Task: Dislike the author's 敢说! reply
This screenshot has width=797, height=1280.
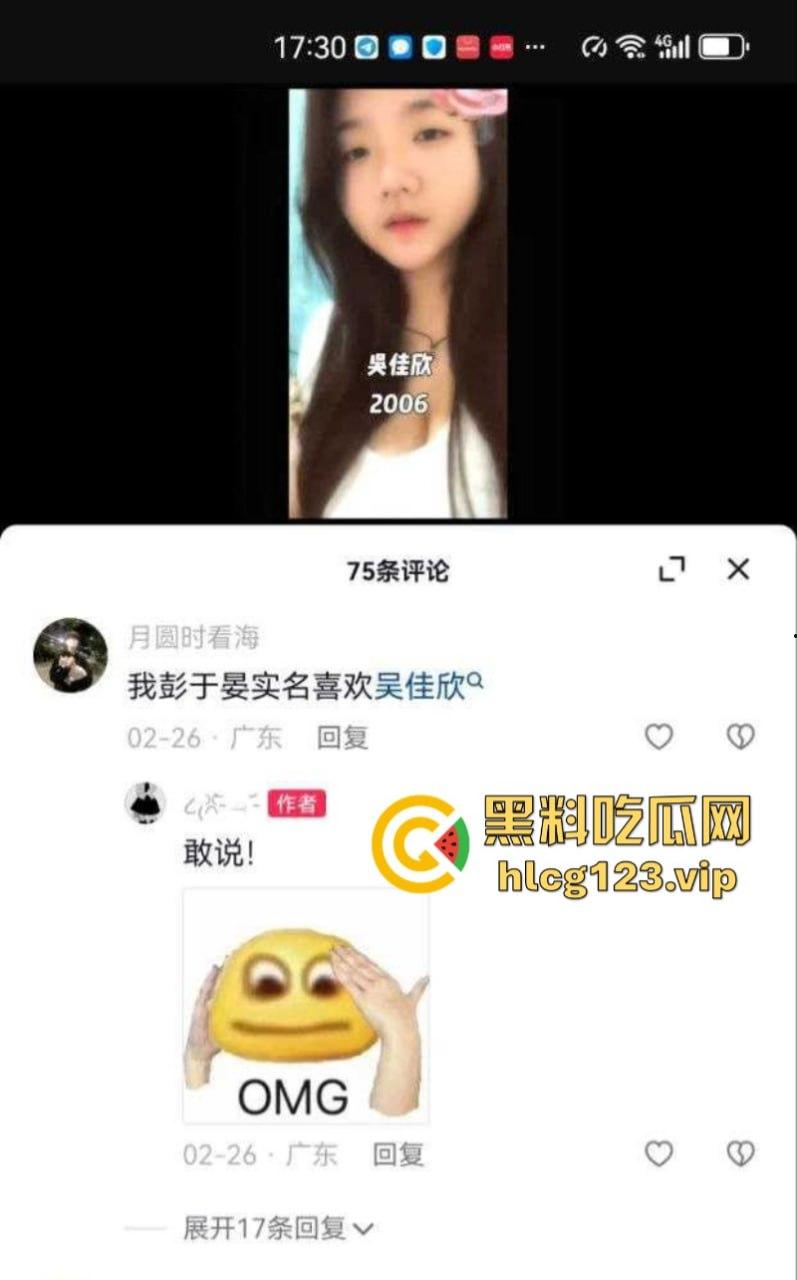Action: (x=739, y=1154)
